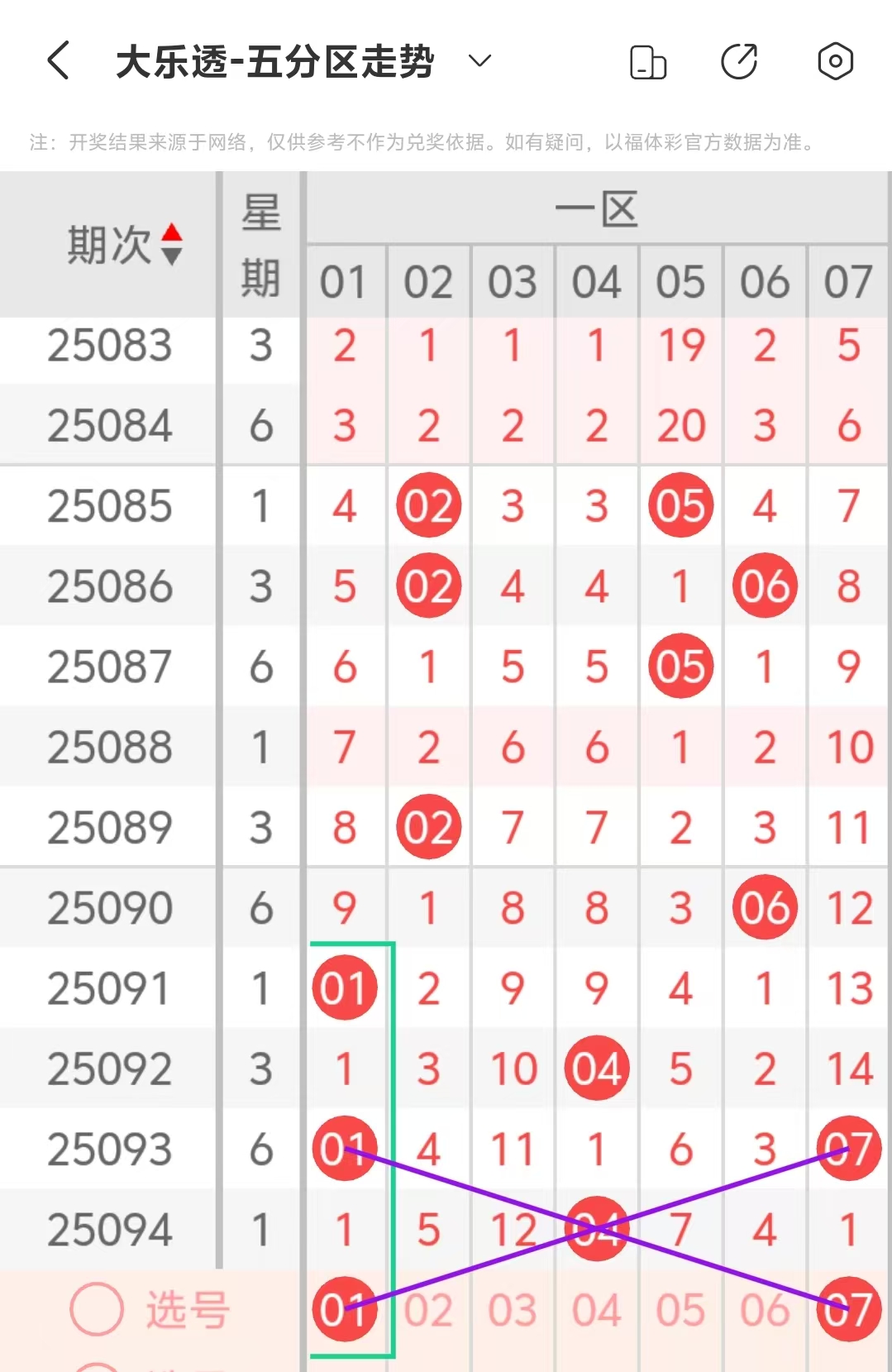Toggle the 选号 radio circle

pyautogui.click(x=97, y=1309)
